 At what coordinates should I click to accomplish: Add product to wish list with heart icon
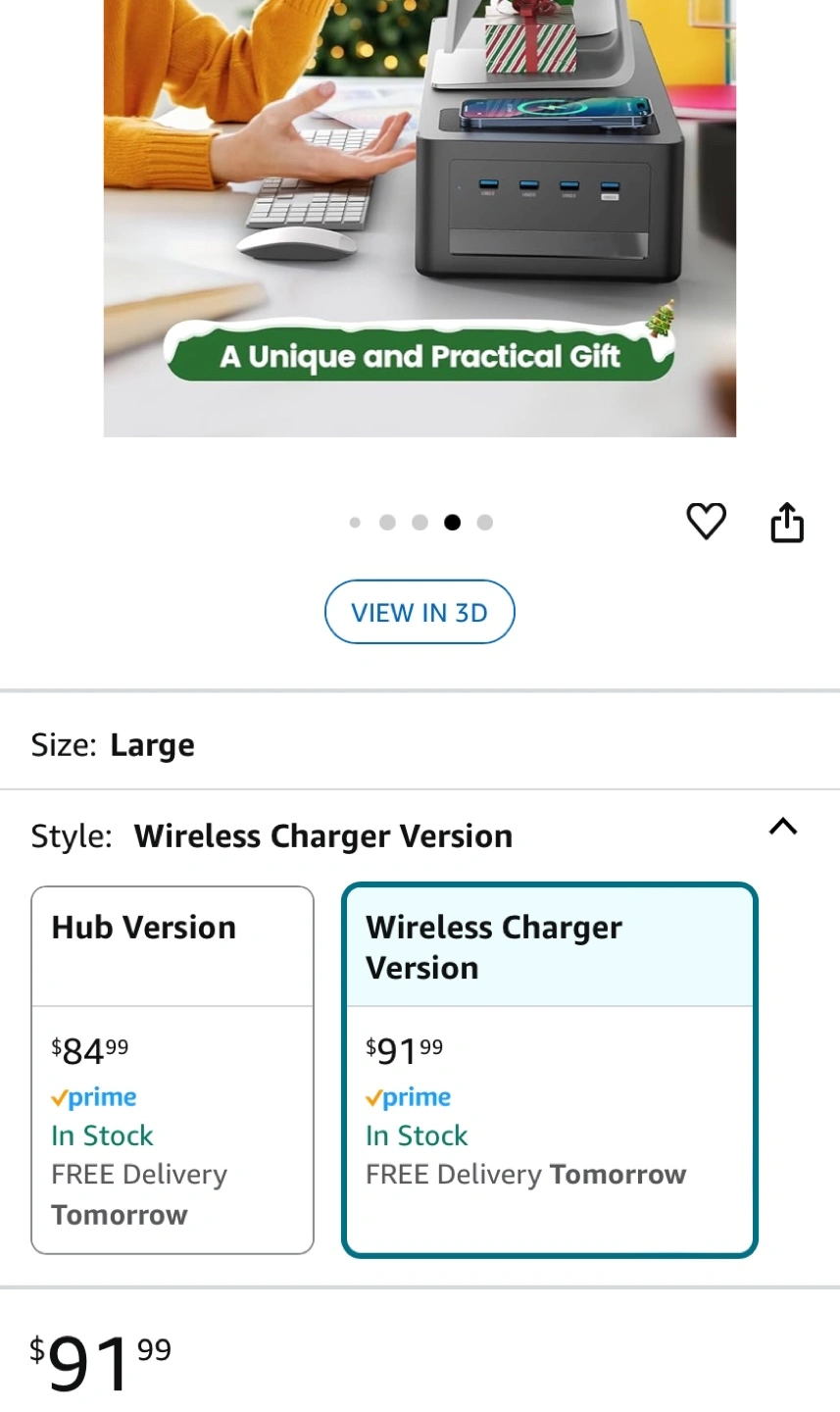click(706, 521)
